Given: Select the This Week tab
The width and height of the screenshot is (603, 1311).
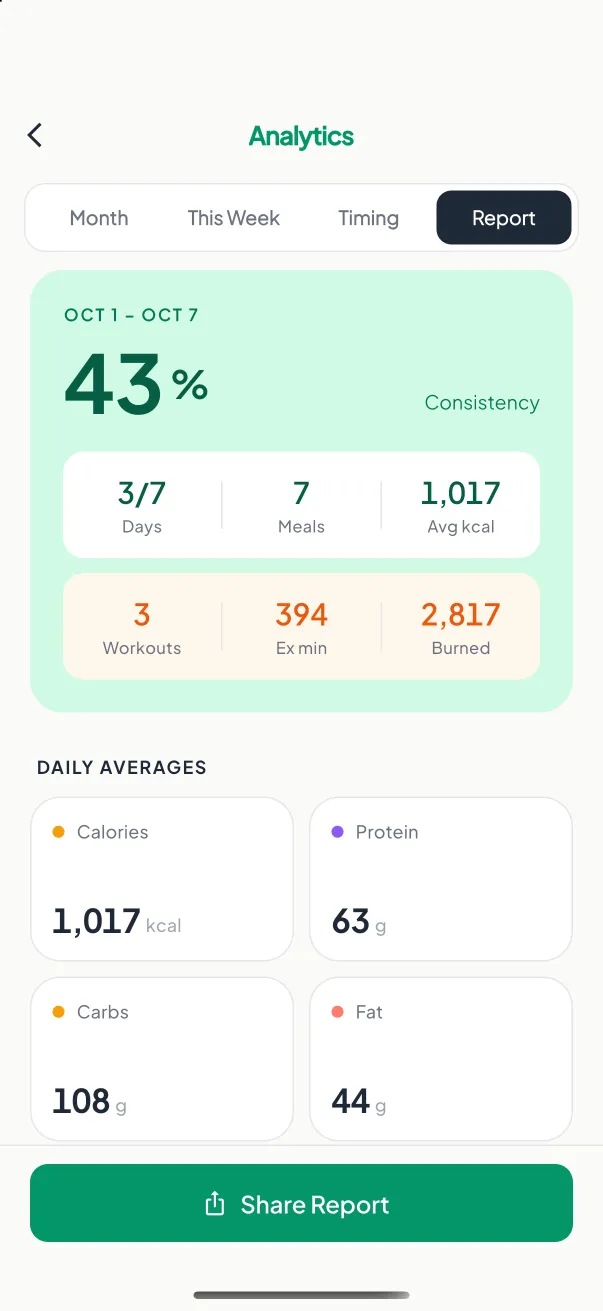Looking at the screenshot, I should [234, 218].
